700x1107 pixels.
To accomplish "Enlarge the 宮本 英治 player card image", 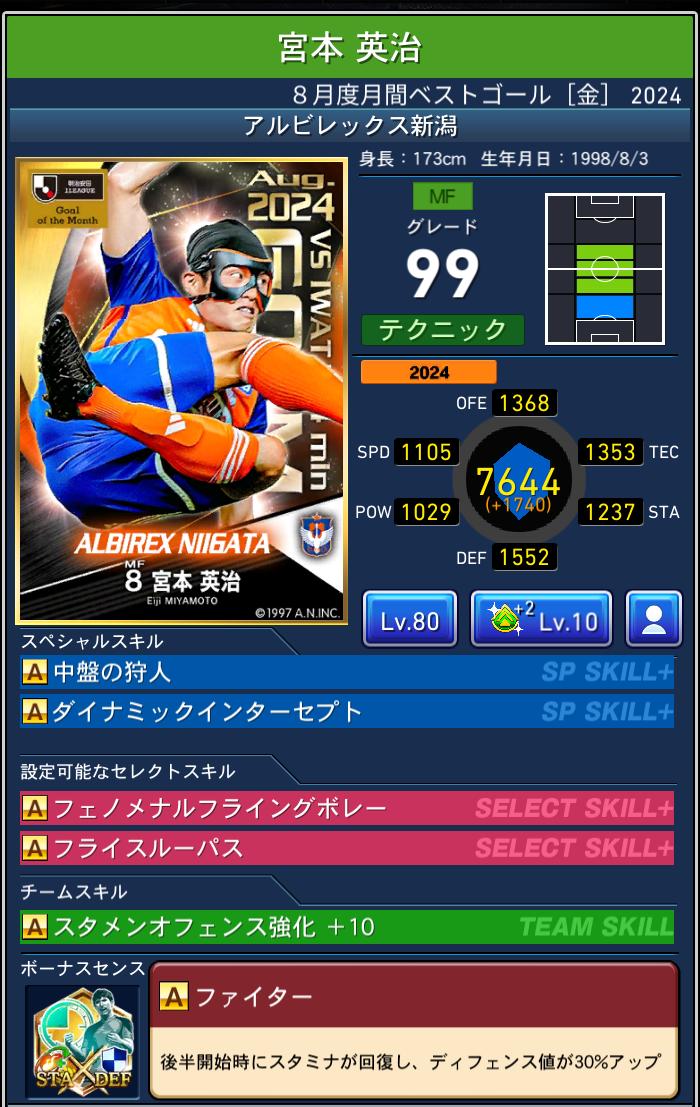I will 181,390.
